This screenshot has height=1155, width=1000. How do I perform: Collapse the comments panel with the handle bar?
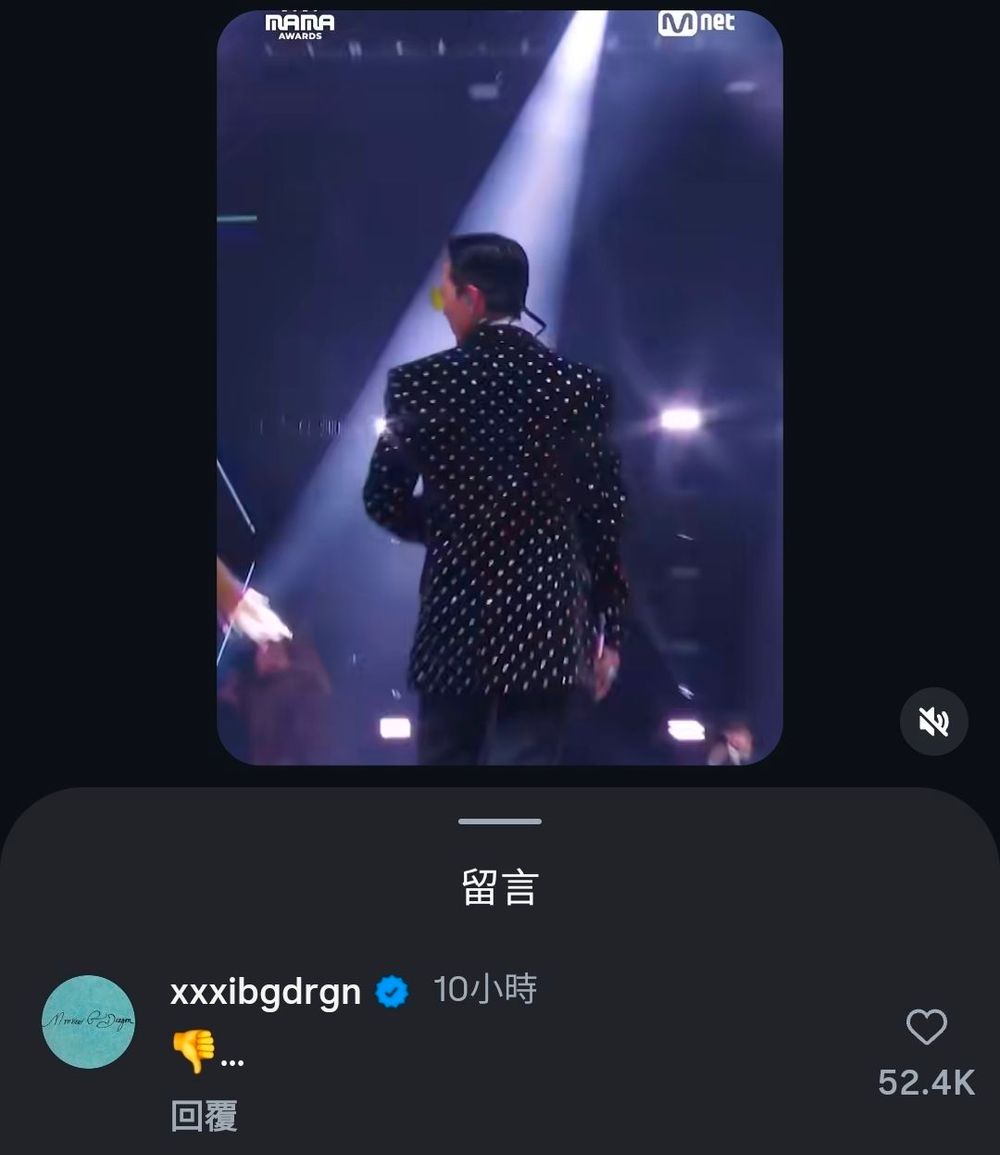tap(499, 821)
